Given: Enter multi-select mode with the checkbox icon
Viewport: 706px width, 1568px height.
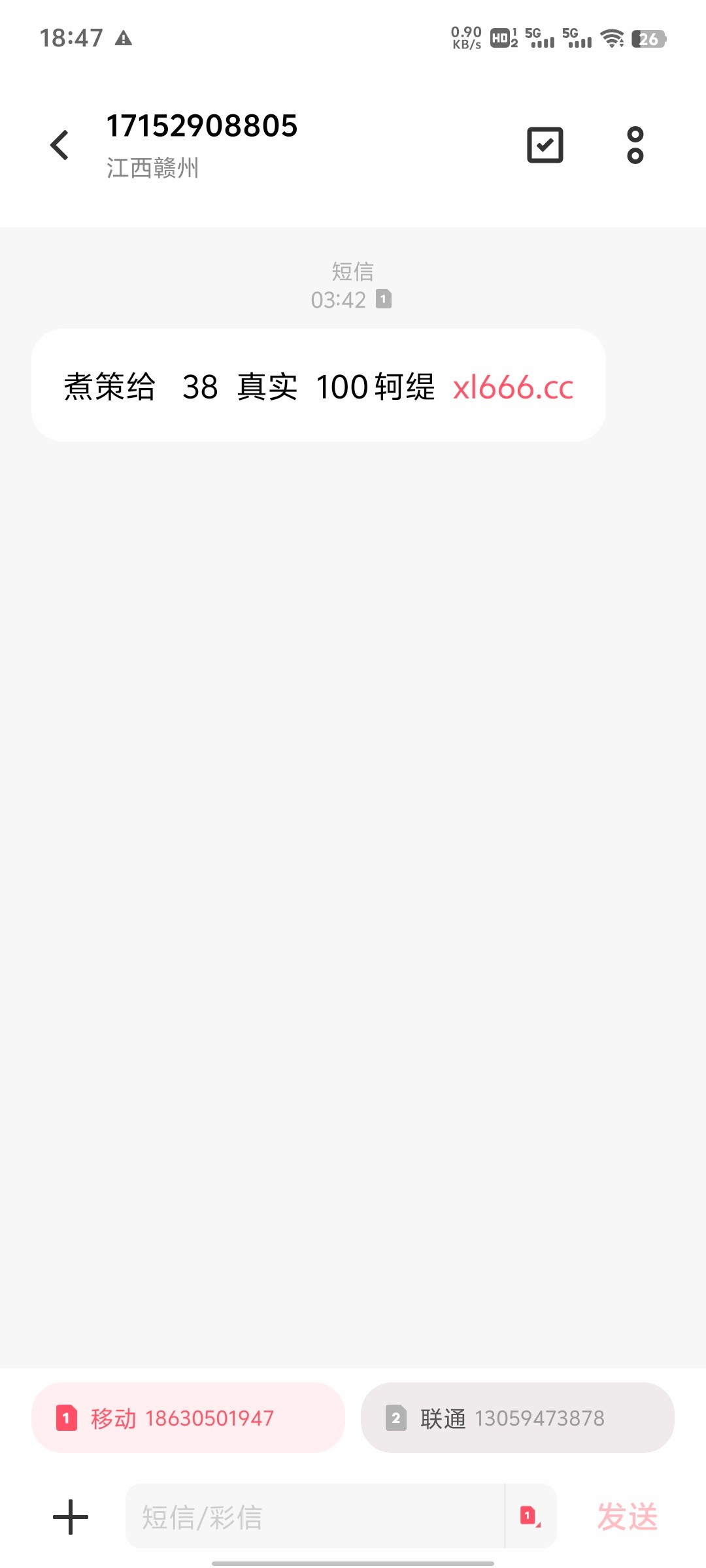Looking at the screenshot, I should (545, 144).
